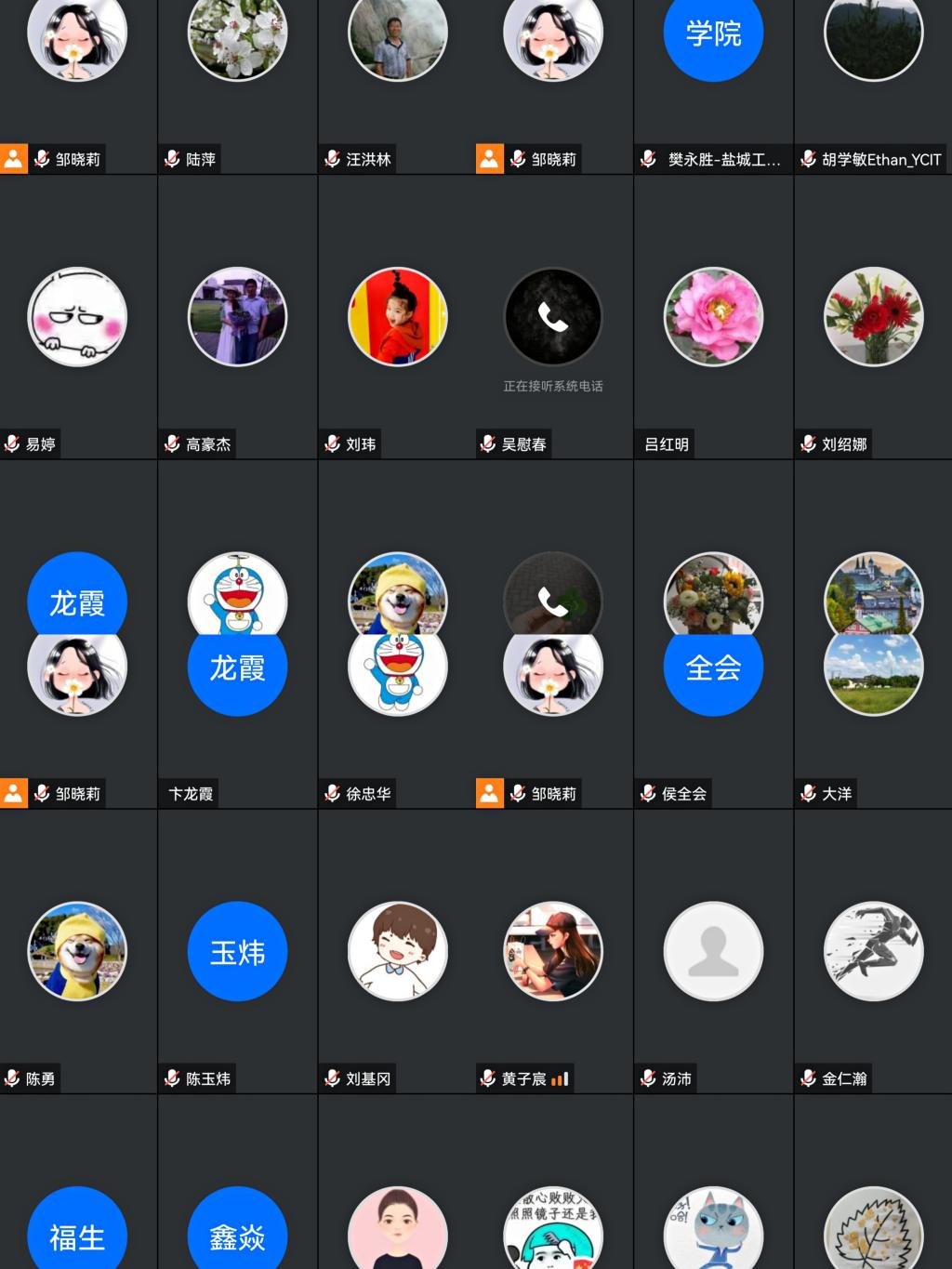Open 陈勇's participant tile
Screen dimensions: 952x1269
tap(77, 951)
